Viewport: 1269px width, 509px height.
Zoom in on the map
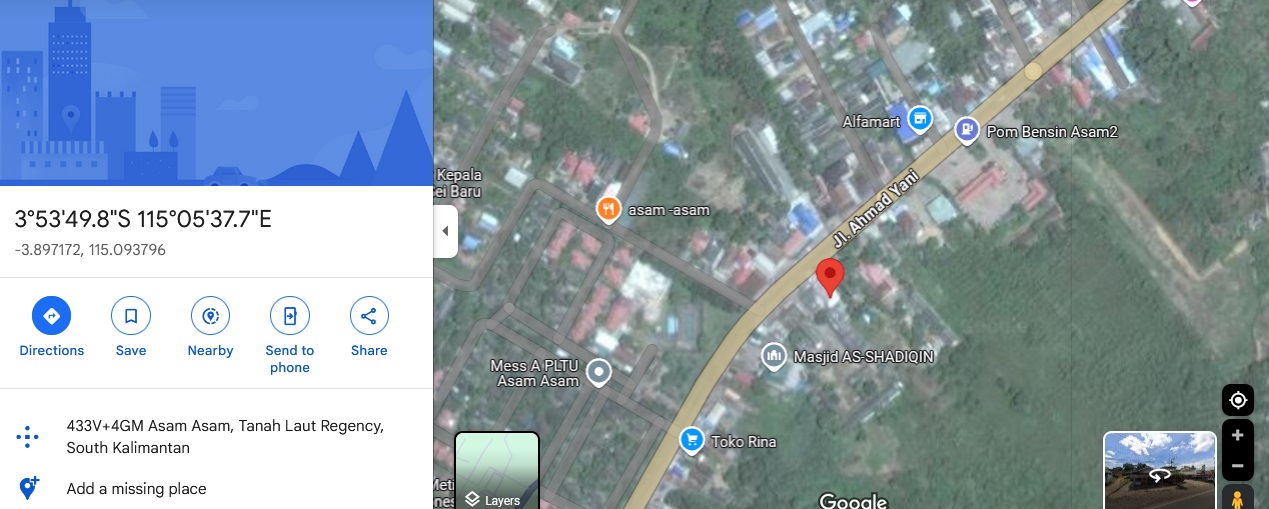1238,435
